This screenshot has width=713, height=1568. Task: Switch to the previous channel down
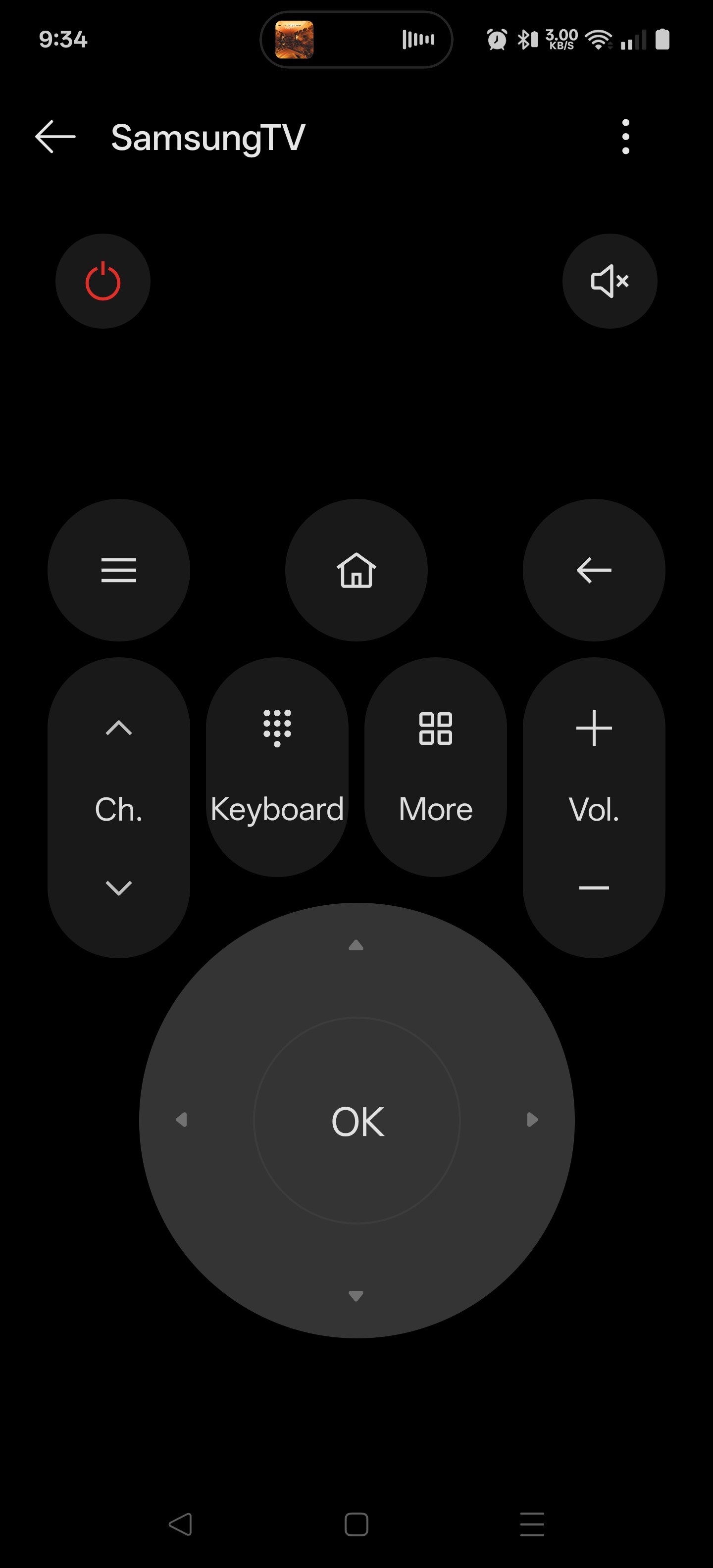(x=119, y=887)
